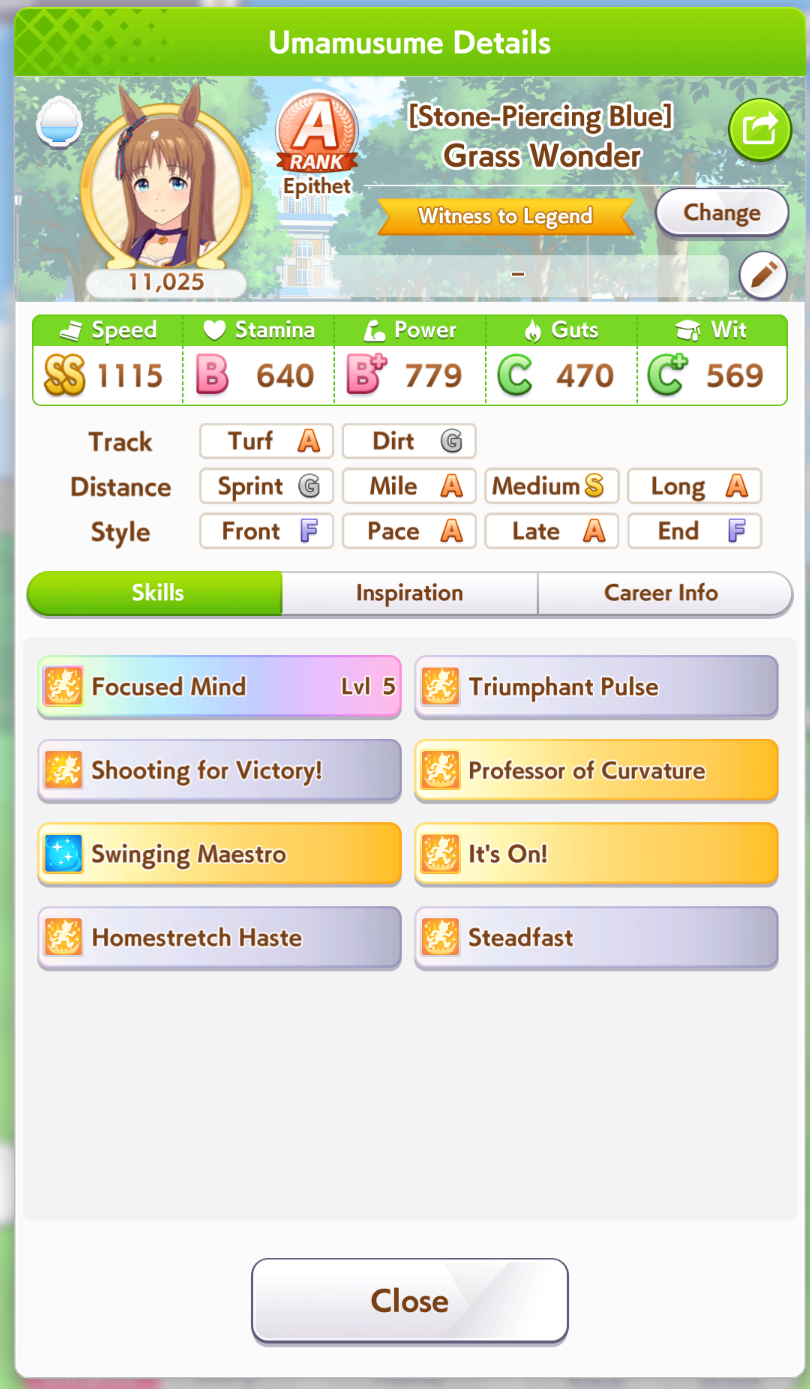View the It's On! skill
This screenshot has height=1389, width=810.
point(596,855)
